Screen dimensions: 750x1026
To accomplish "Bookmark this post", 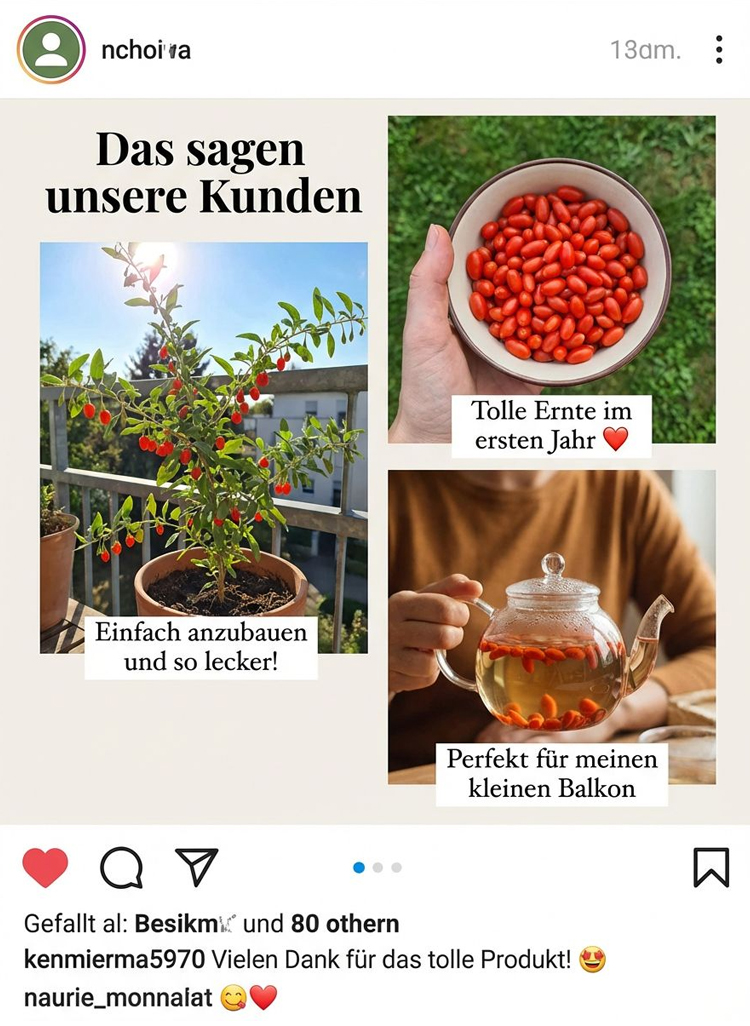I will point(711,868).
